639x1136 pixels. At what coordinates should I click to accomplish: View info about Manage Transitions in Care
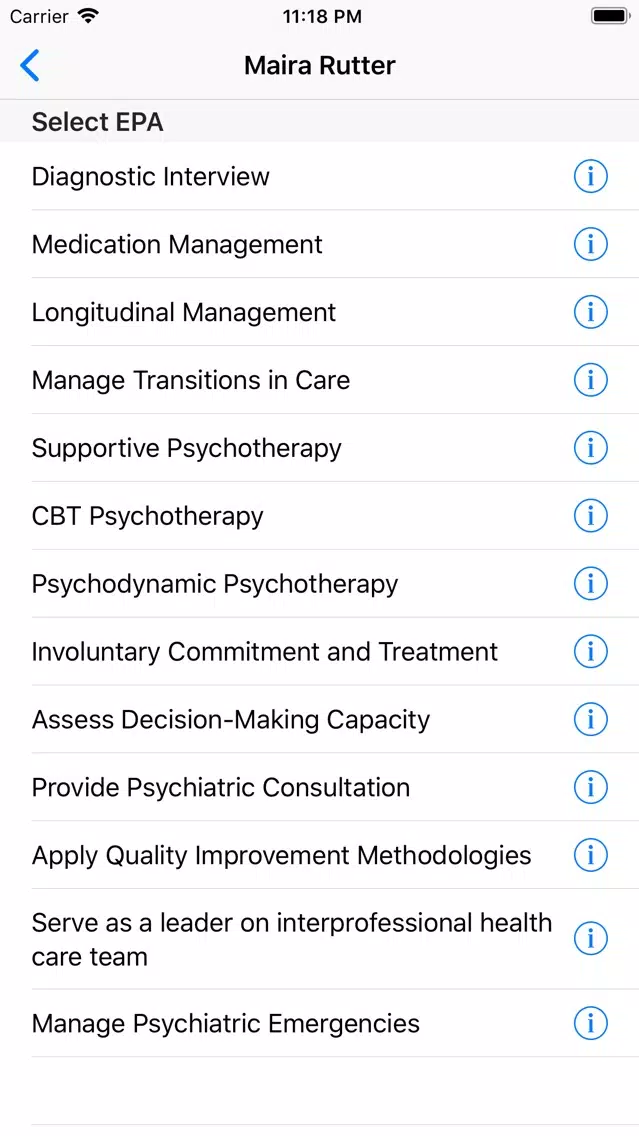click(590, 380)
